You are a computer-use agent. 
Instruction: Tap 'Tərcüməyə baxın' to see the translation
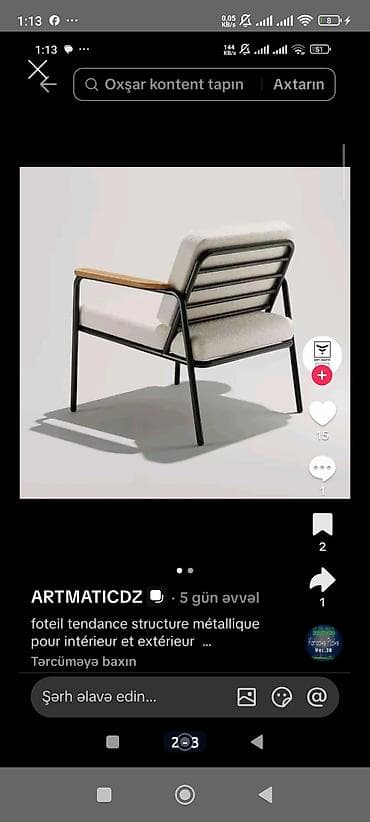[83, 662]
